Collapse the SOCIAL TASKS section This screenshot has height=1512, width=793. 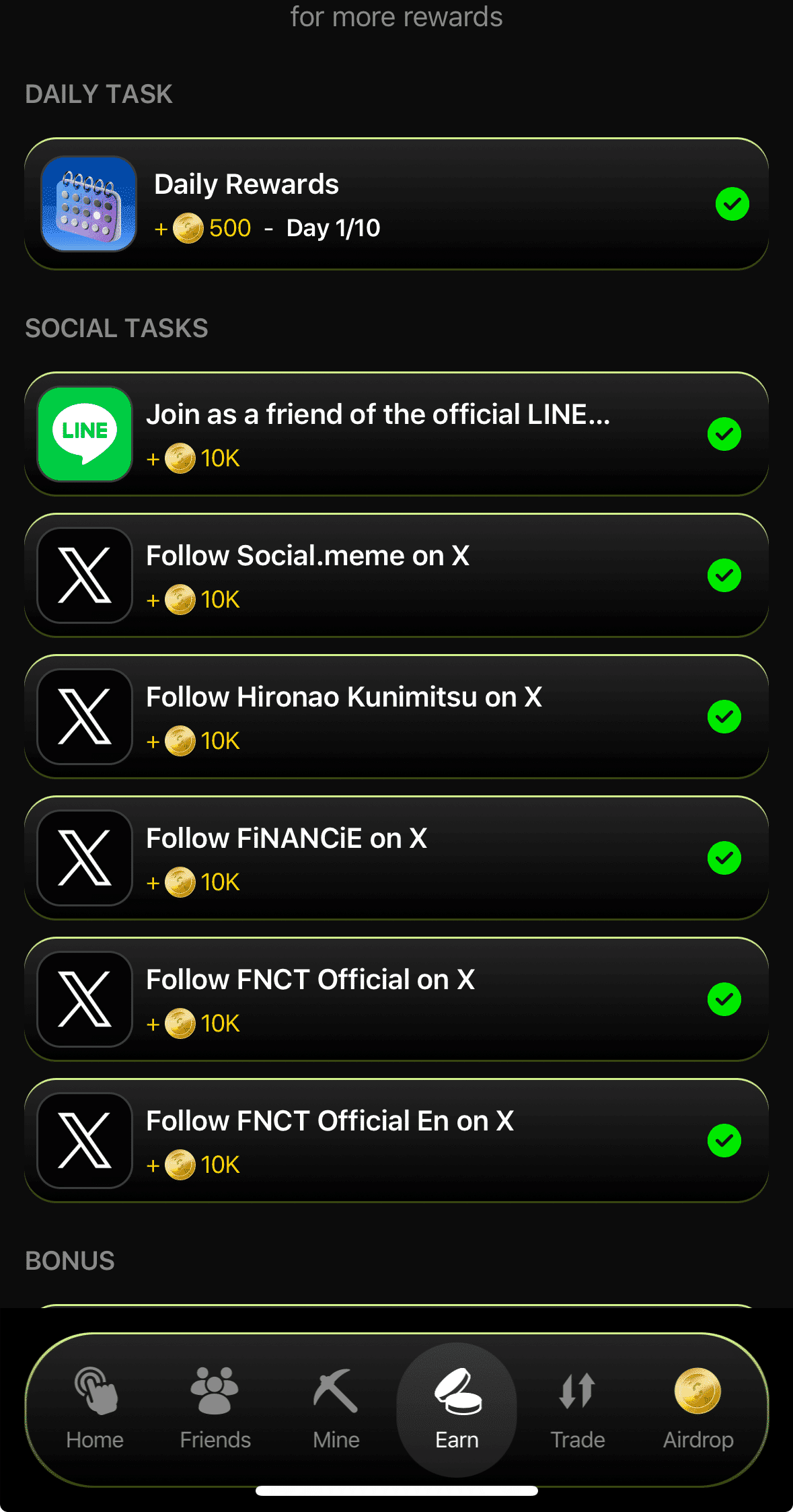tap(117, 328)
